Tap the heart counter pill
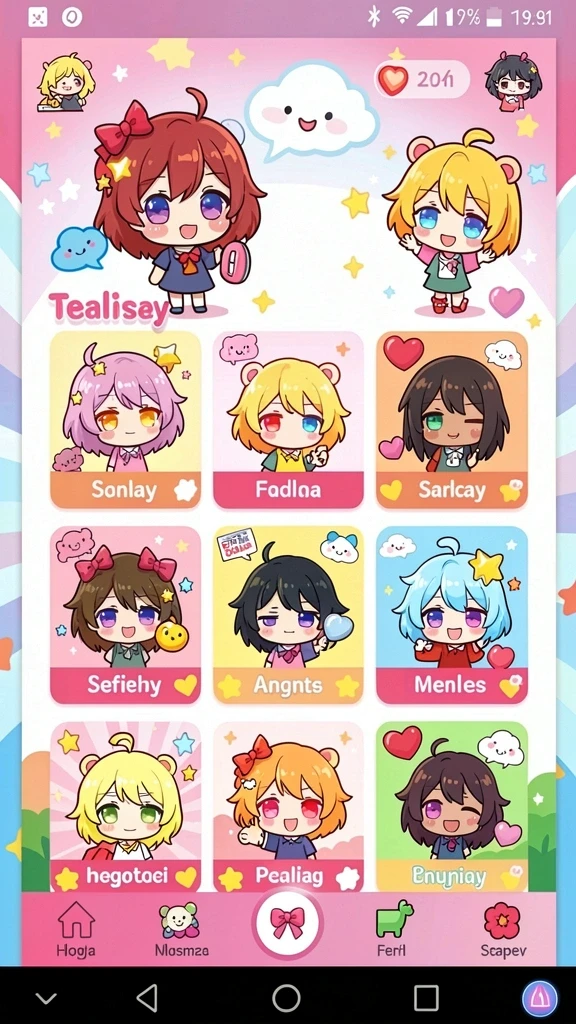Screen dimensions: 576x1024 (422, 80)
